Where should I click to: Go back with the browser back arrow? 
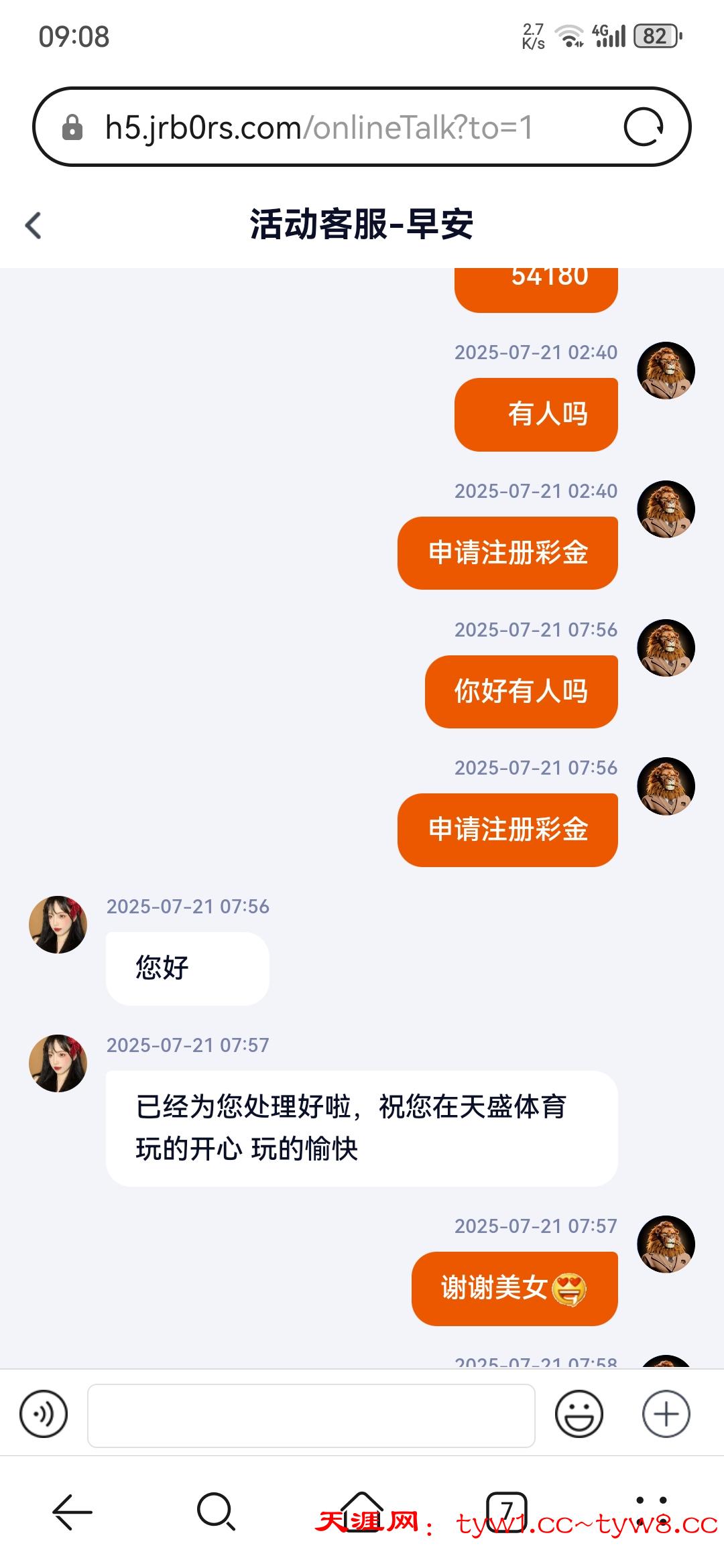[x=72, y=1512]
